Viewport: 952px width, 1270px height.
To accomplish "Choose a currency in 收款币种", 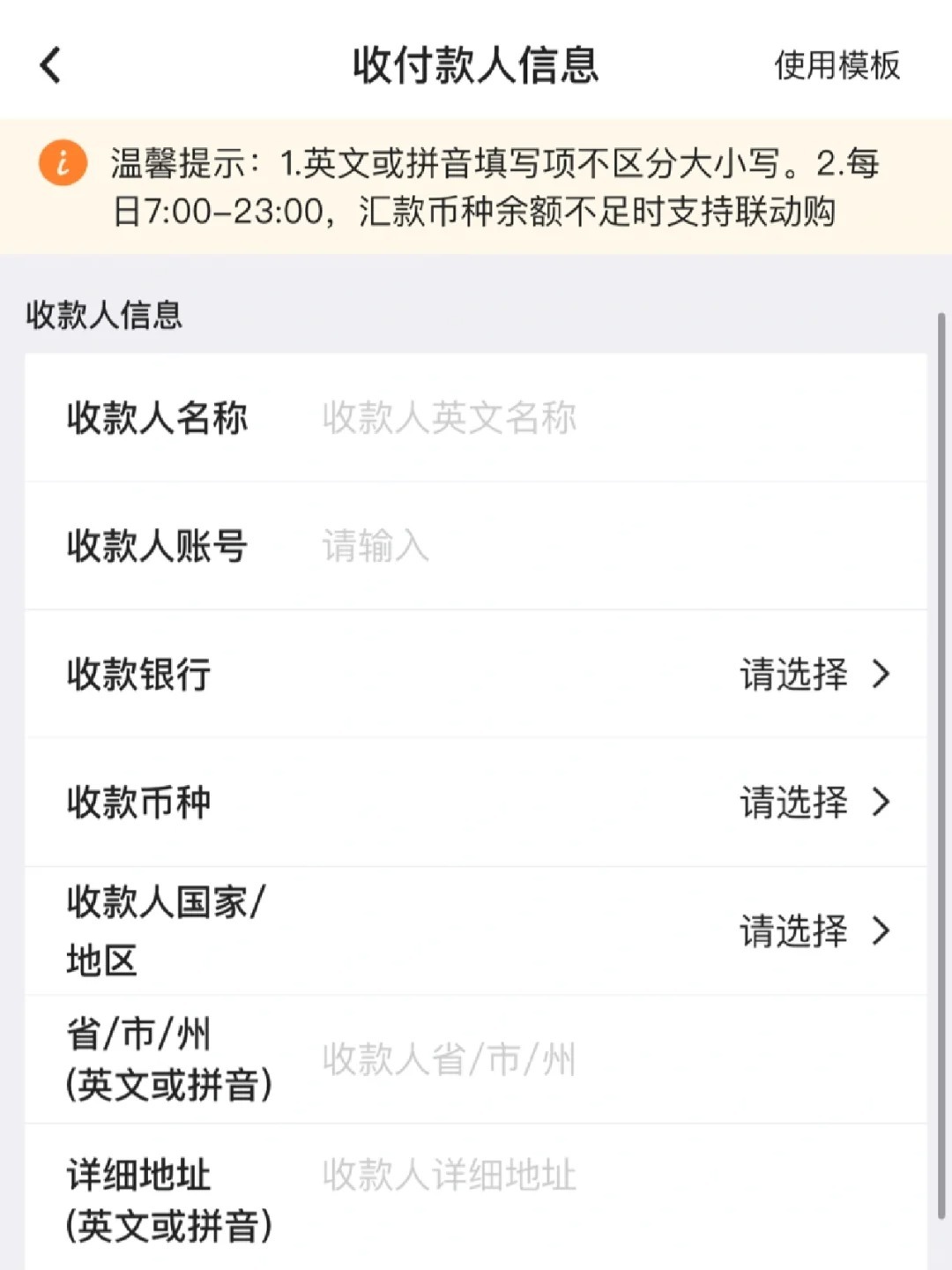I will coord(814,803).
